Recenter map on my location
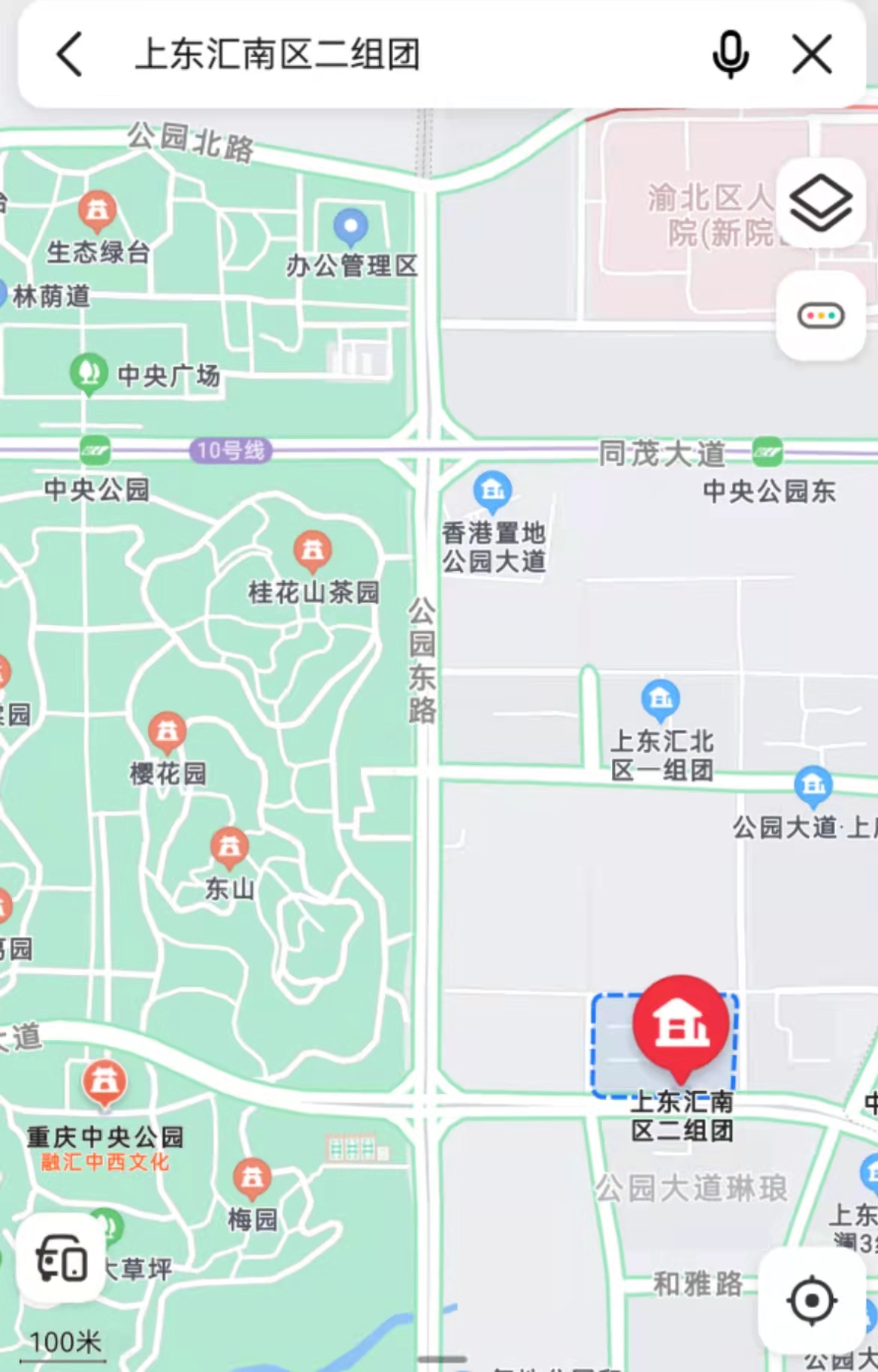The image size is (878, 1372). tap(811, 1300)
